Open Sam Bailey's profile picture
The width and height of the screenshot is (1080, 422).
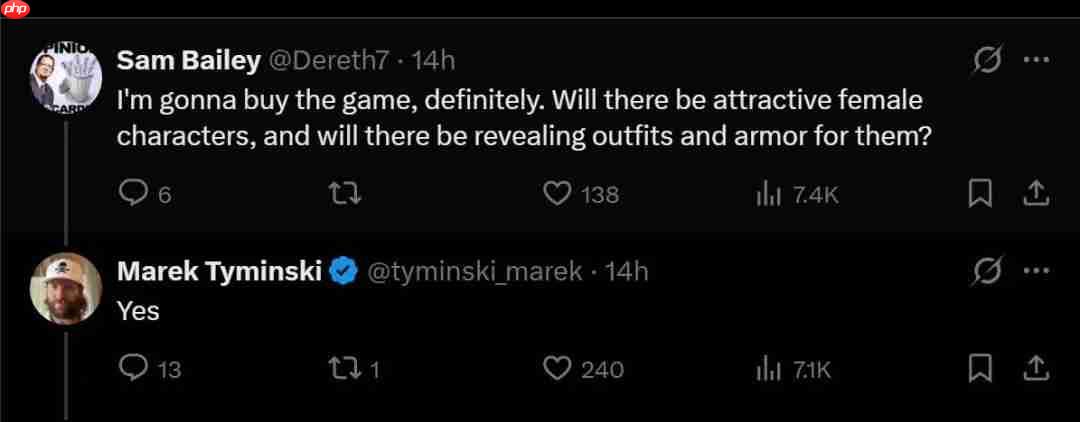(68, 78)
